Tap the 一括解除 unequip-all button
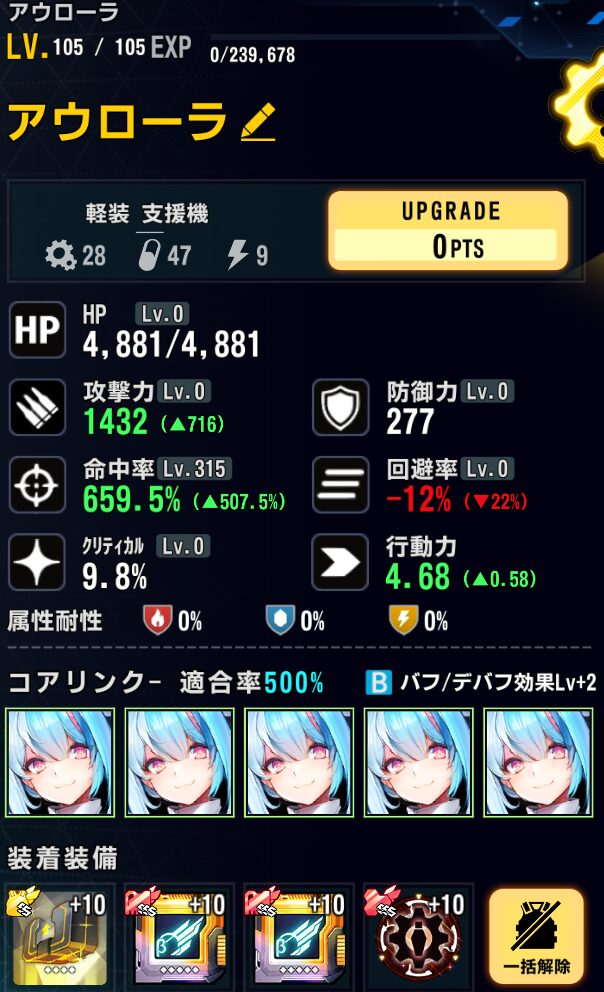 (536, 936)
